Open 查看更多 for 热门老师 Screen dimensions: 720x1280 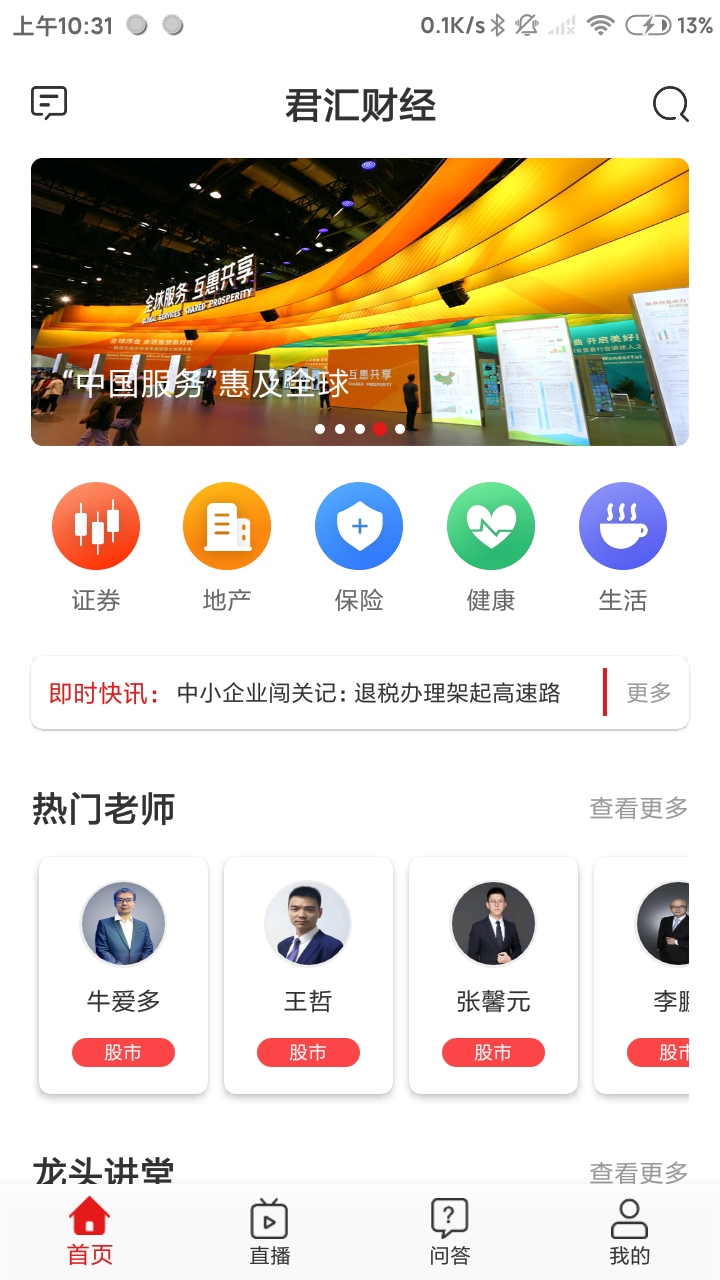coord(636,808)
